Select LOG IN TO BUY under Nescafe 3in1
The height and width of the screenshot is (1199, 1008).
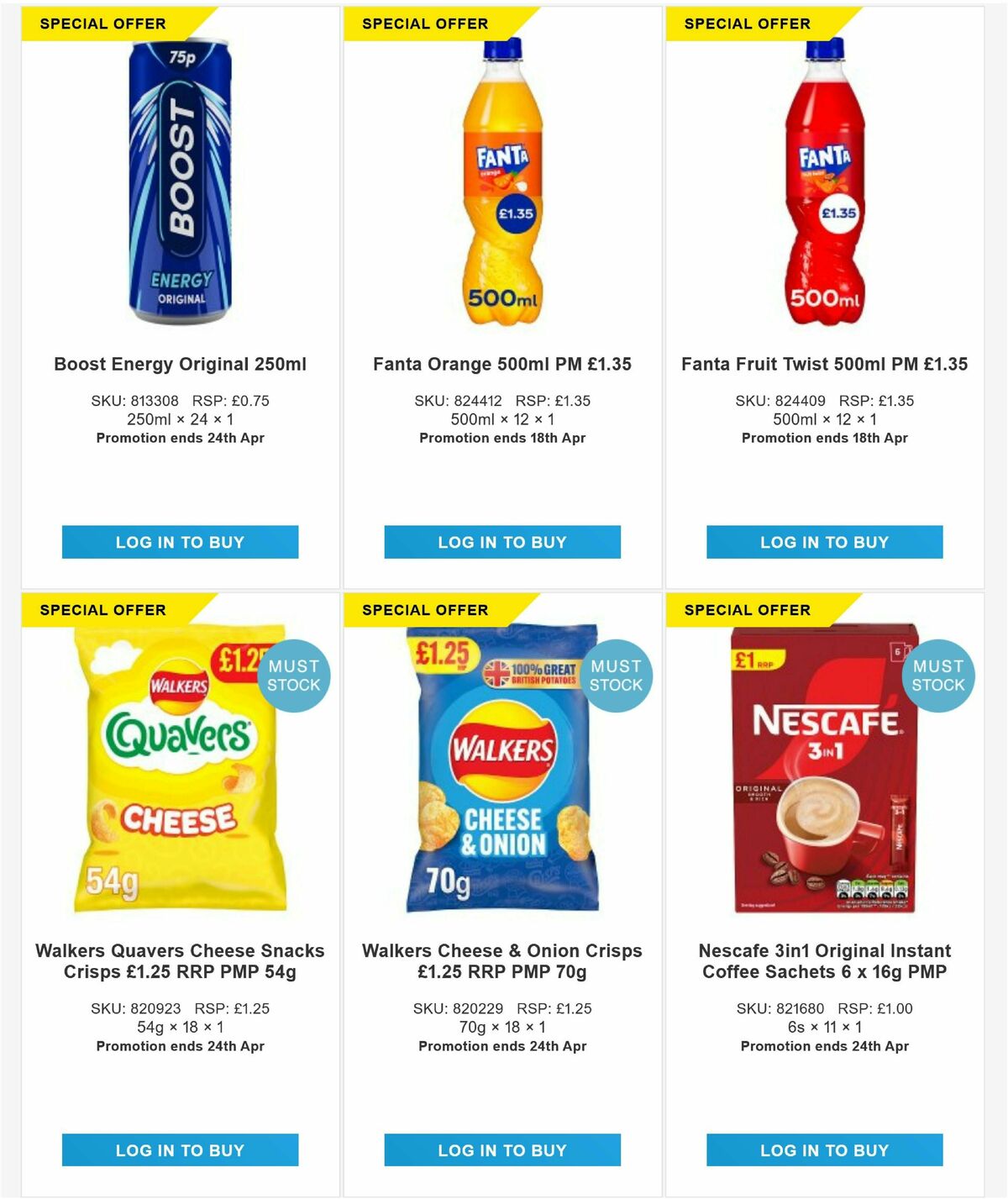tap(824, 1150)
